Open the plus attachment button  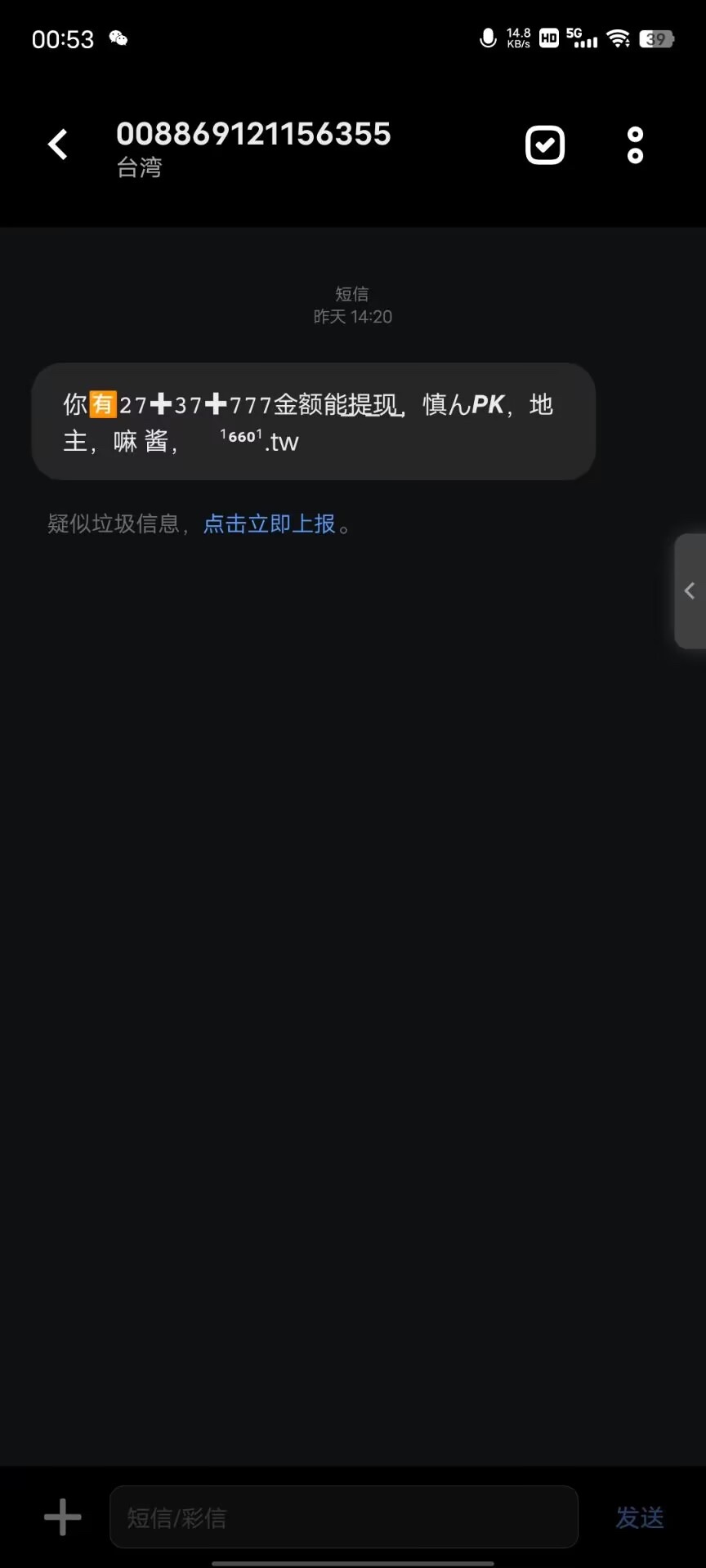[x=63, y=1517]
